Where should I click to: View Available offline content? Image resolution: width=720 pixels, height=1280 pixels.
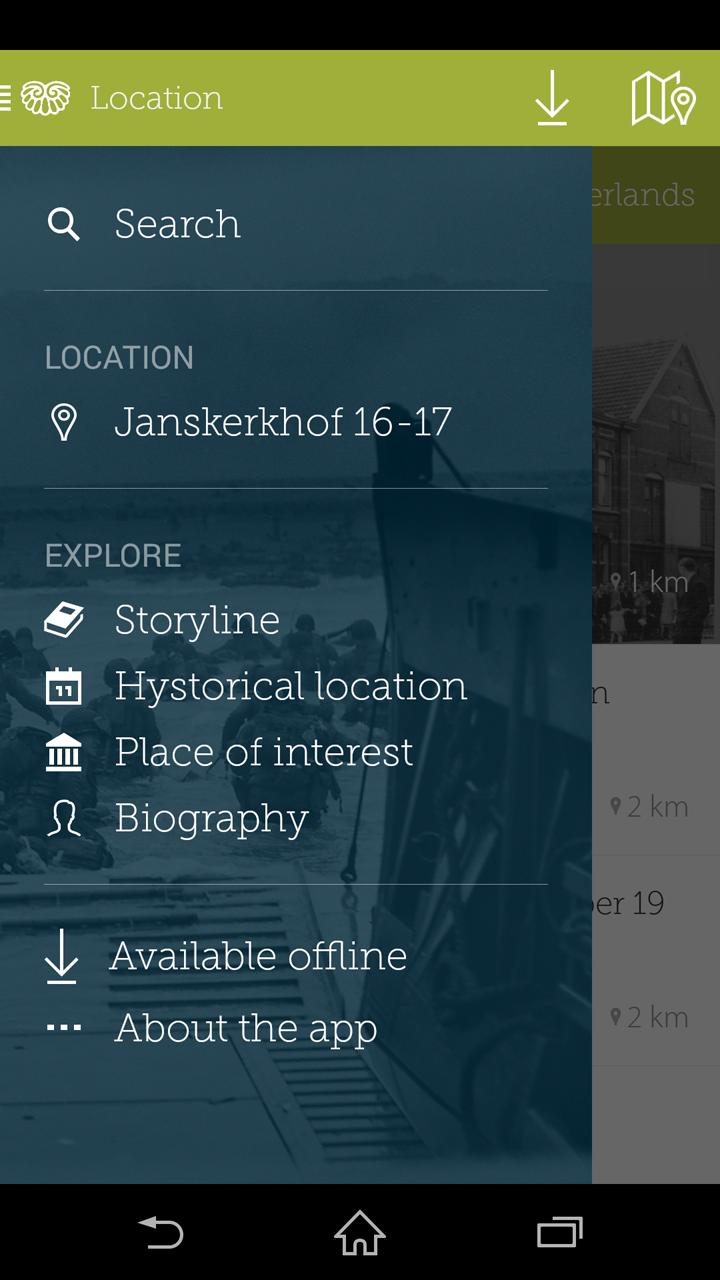tap(257, 956)
